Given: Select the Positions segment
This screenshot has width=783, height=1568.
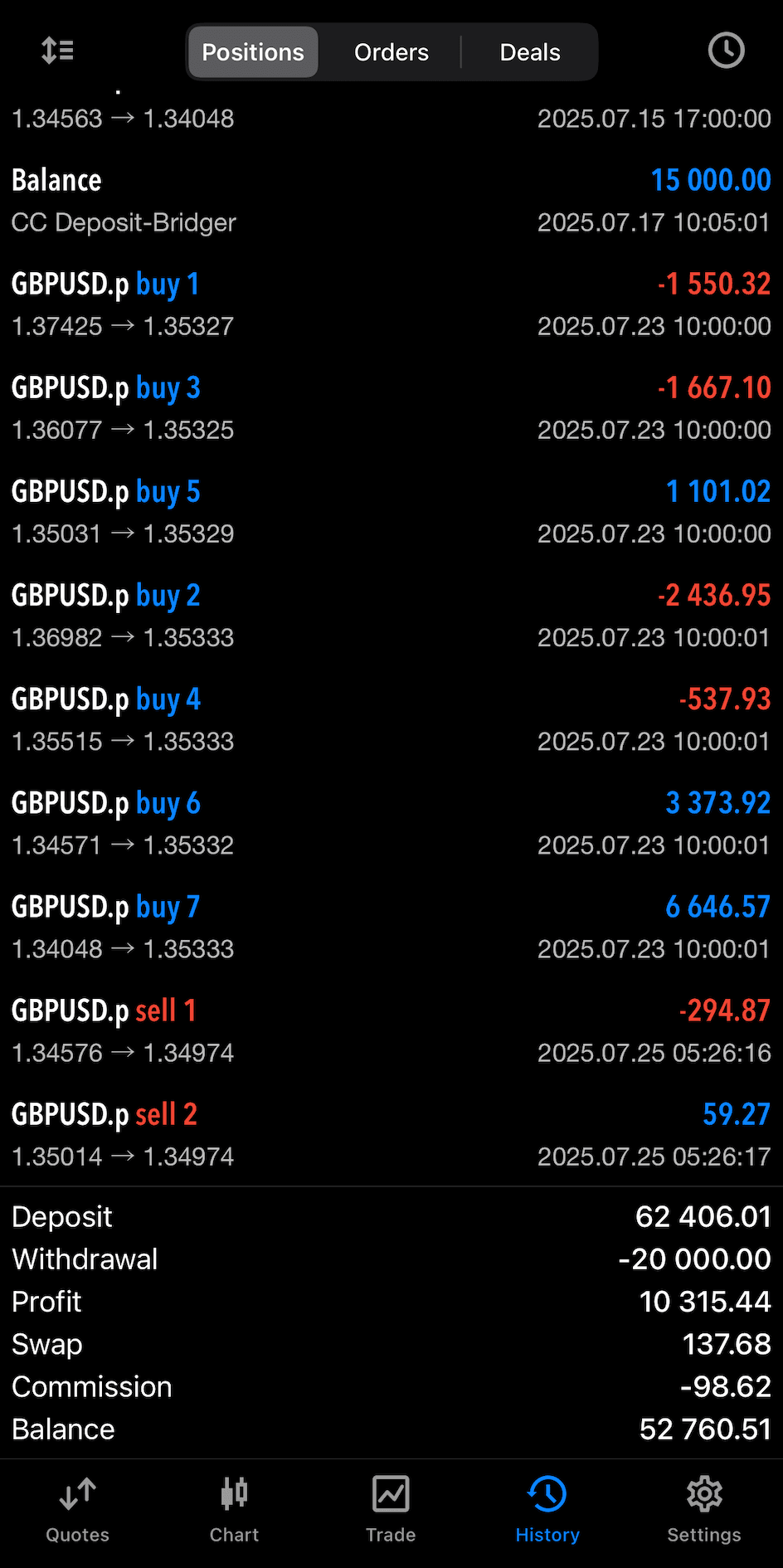Looking at the screenshot, I should (x=253, y=52).
